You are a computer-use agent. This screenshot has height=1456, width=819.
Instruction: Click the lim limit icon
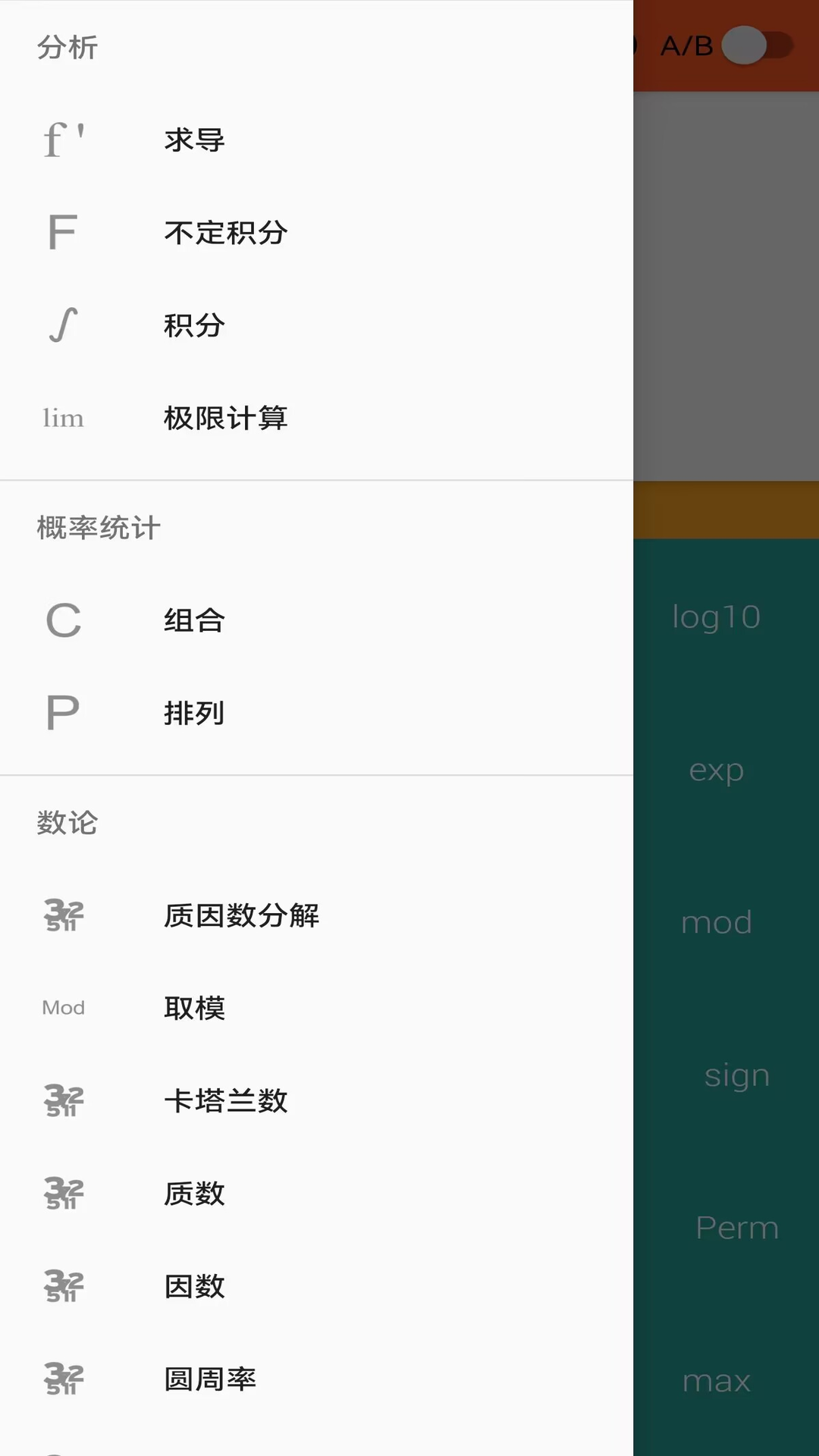[63, 418]
